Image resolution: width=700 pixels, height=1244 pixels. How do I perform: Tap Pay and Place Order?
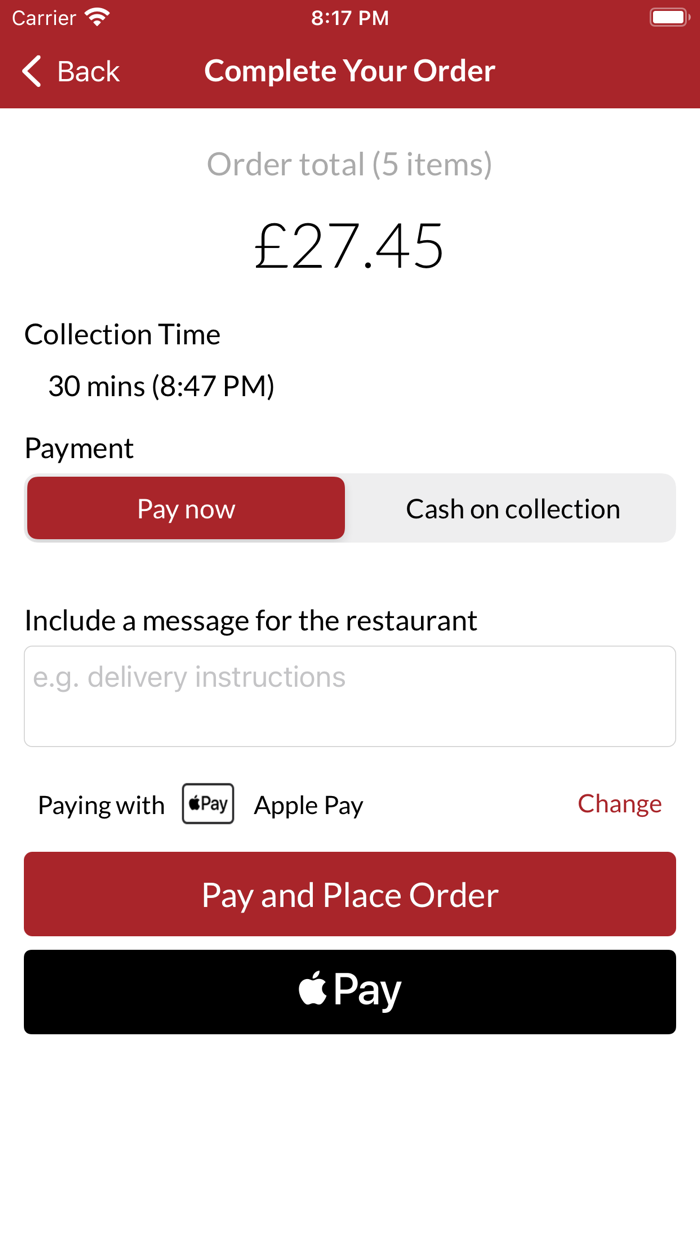pyautogui.click(x=350, y=894)
